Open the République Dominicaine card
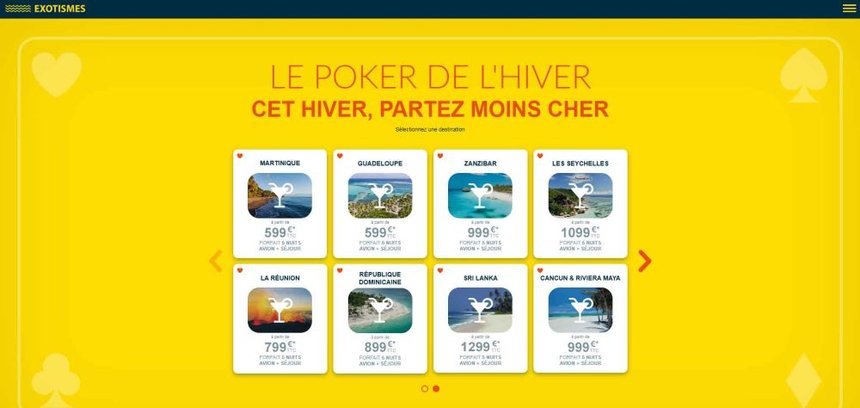The height and width of the screenshot is (408, 860). 380,318
